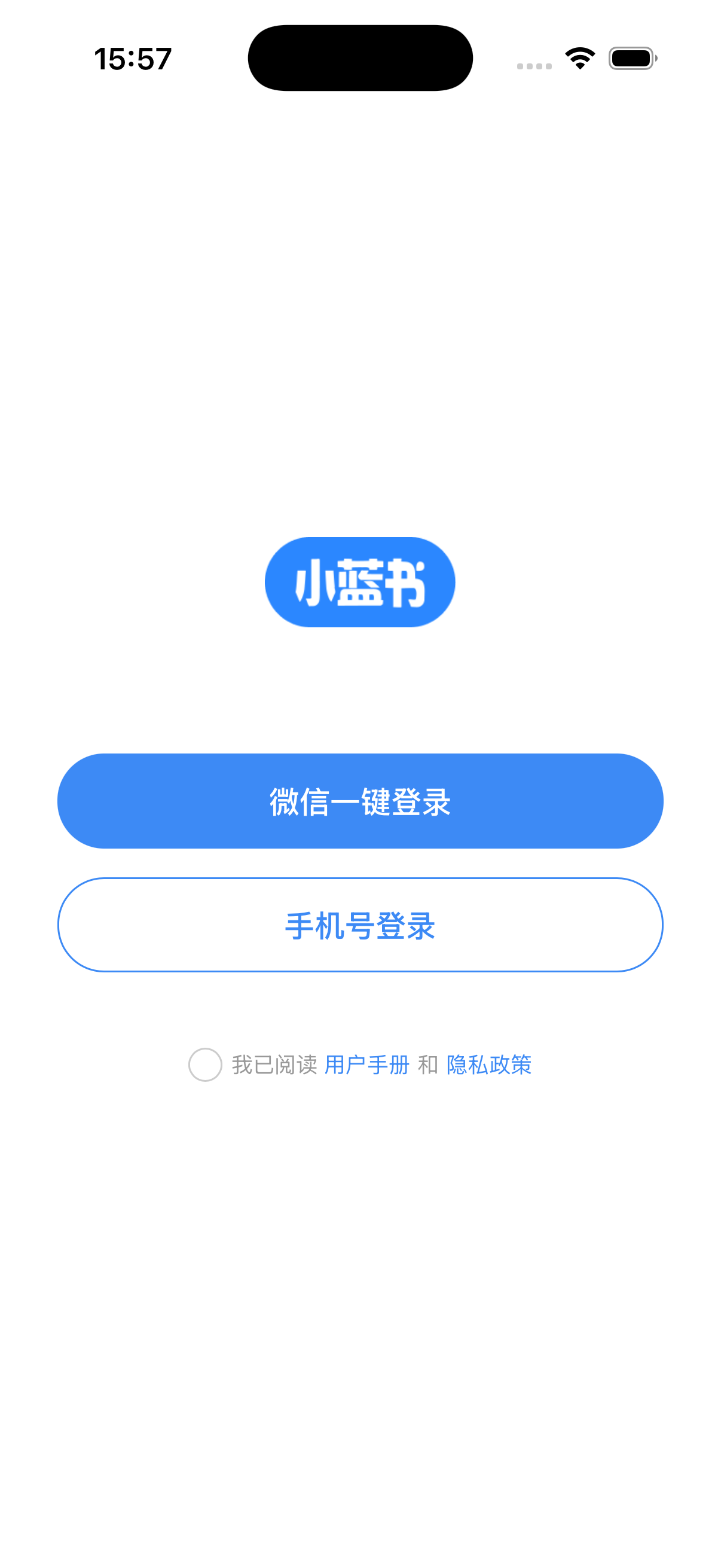Check the 我已阅读 agreement checkbox
Viewport: 721px width, 1568px height.
205,1064
